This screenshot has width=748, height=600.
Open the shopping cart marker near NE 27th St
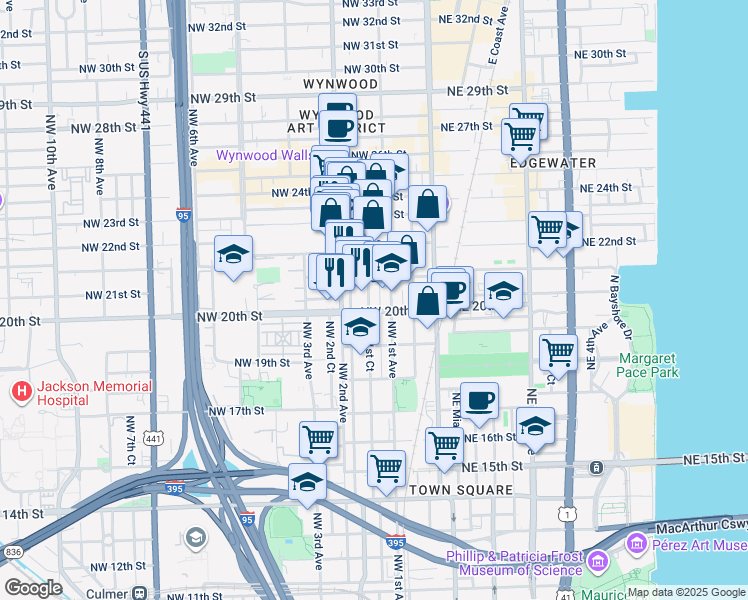pos(520,139)
